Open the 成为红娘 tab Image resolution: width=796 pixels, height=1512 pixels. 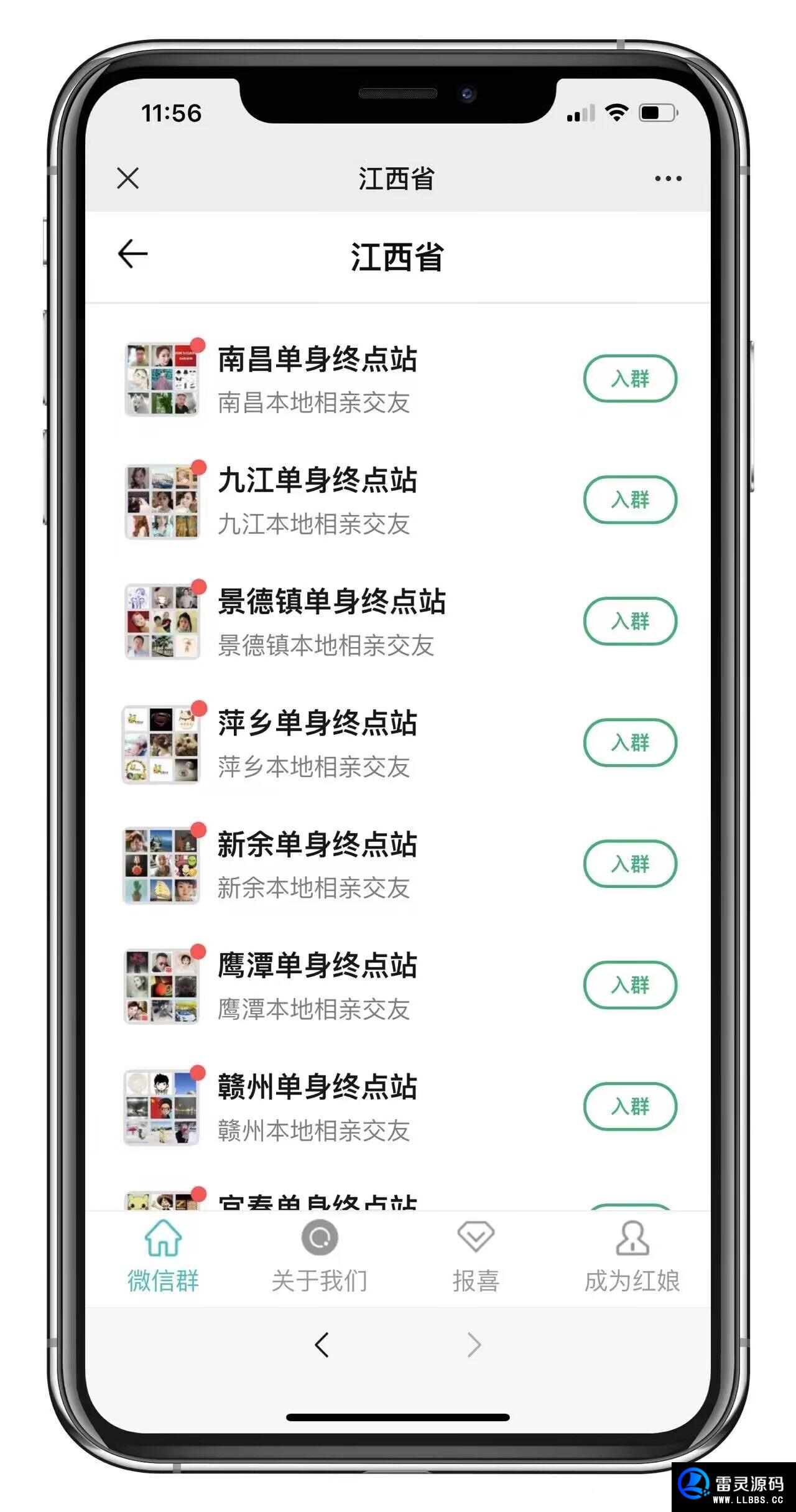[632, 1257]
